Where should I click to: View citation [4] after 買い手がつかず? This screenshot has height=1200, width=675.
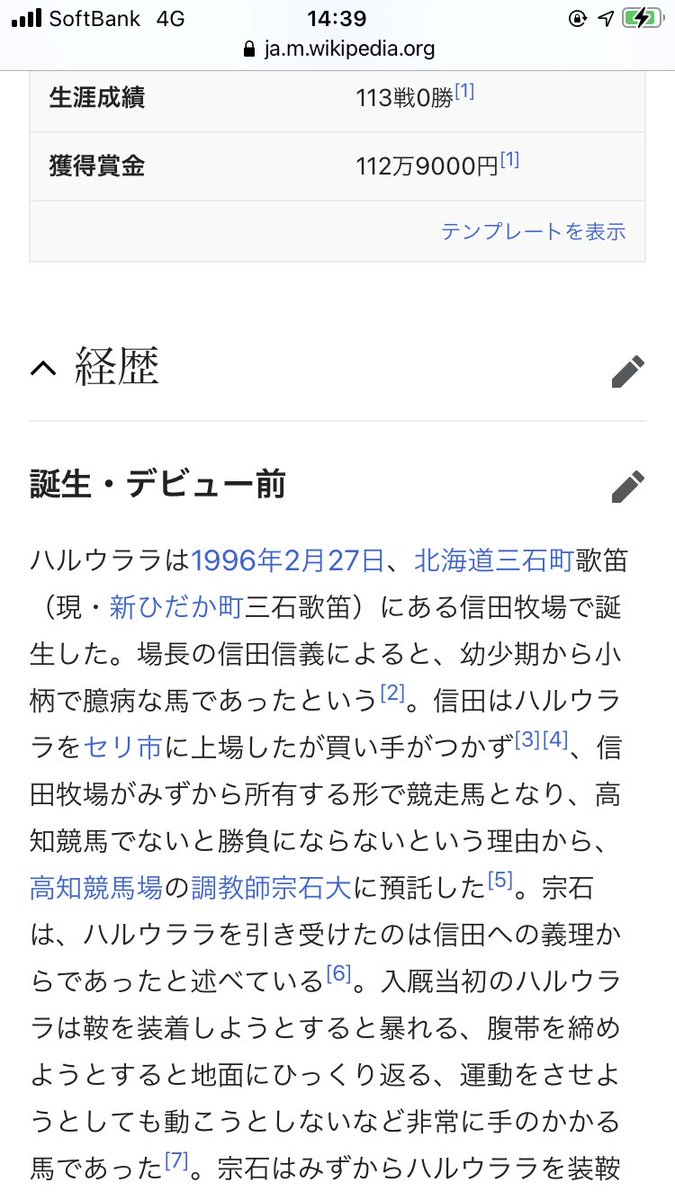[x=555, y=740]
